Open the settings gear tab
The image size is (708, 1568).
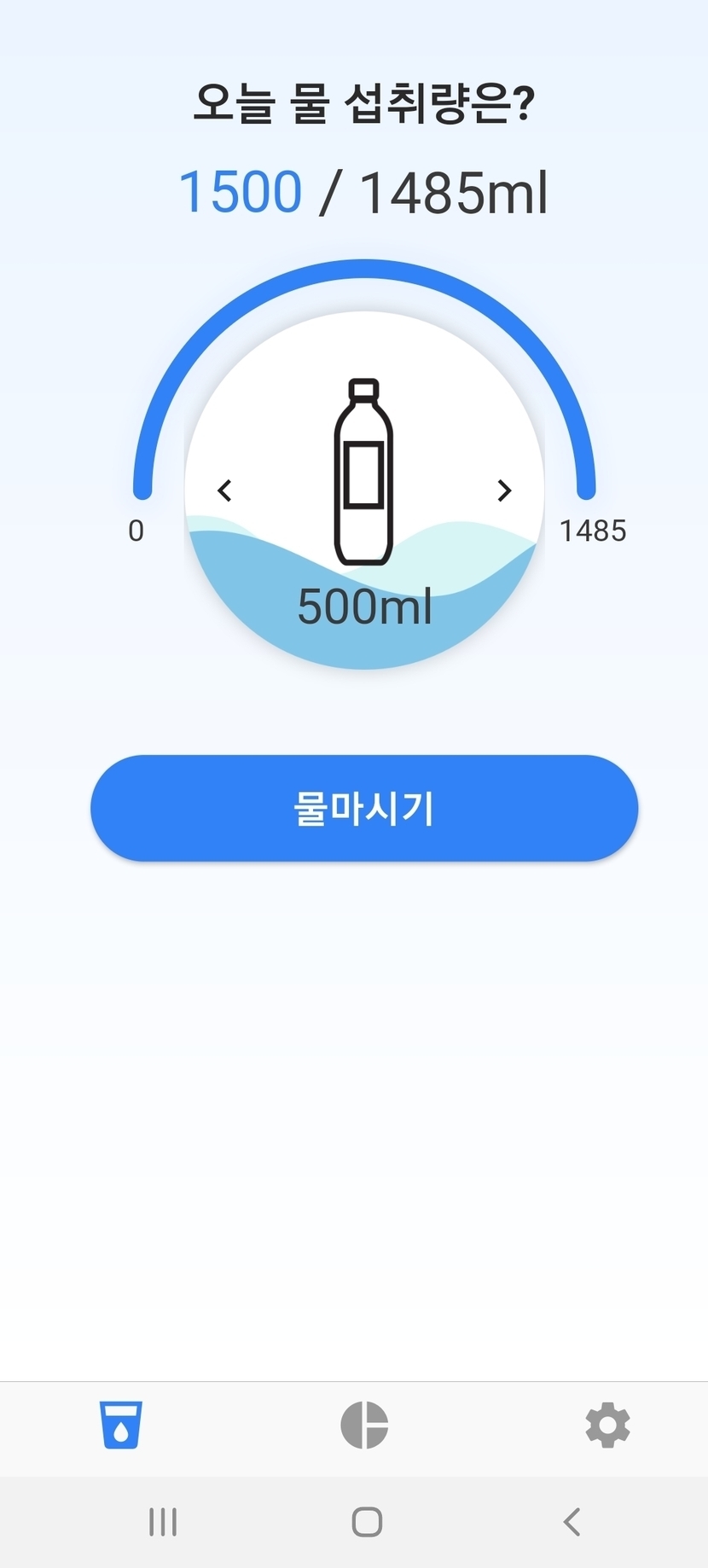pos(607,1426)
